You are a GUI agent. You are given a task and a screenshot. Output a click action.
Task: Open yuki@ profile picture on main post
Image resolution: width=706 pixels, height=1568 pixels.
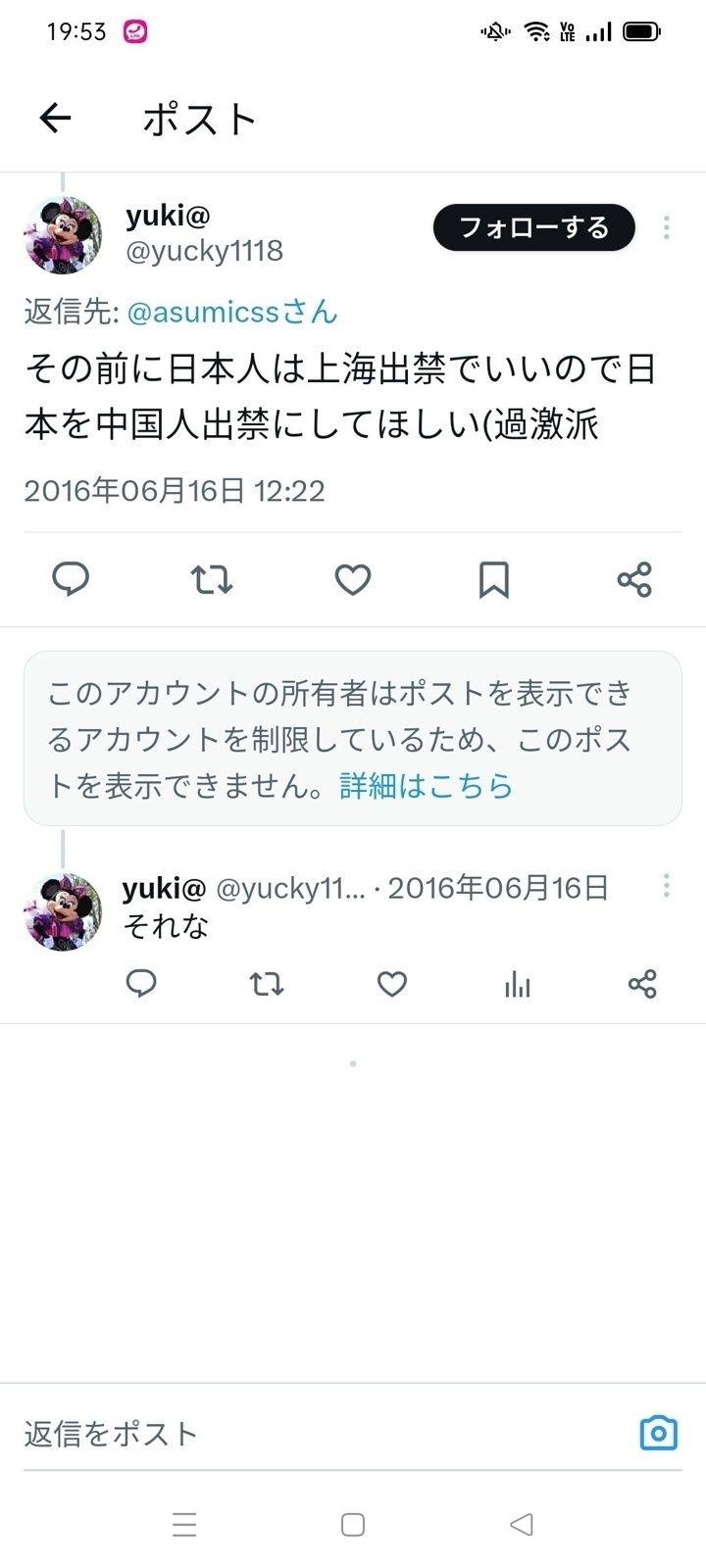(63, 235)
